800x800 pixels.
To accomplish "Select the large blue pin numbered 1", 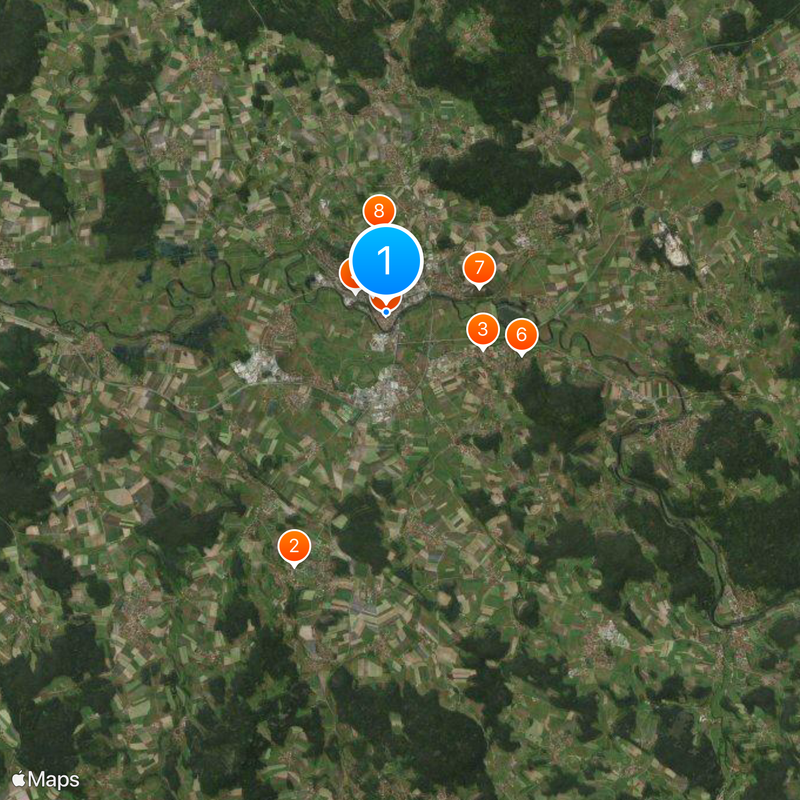I will (x=386, y=261).
